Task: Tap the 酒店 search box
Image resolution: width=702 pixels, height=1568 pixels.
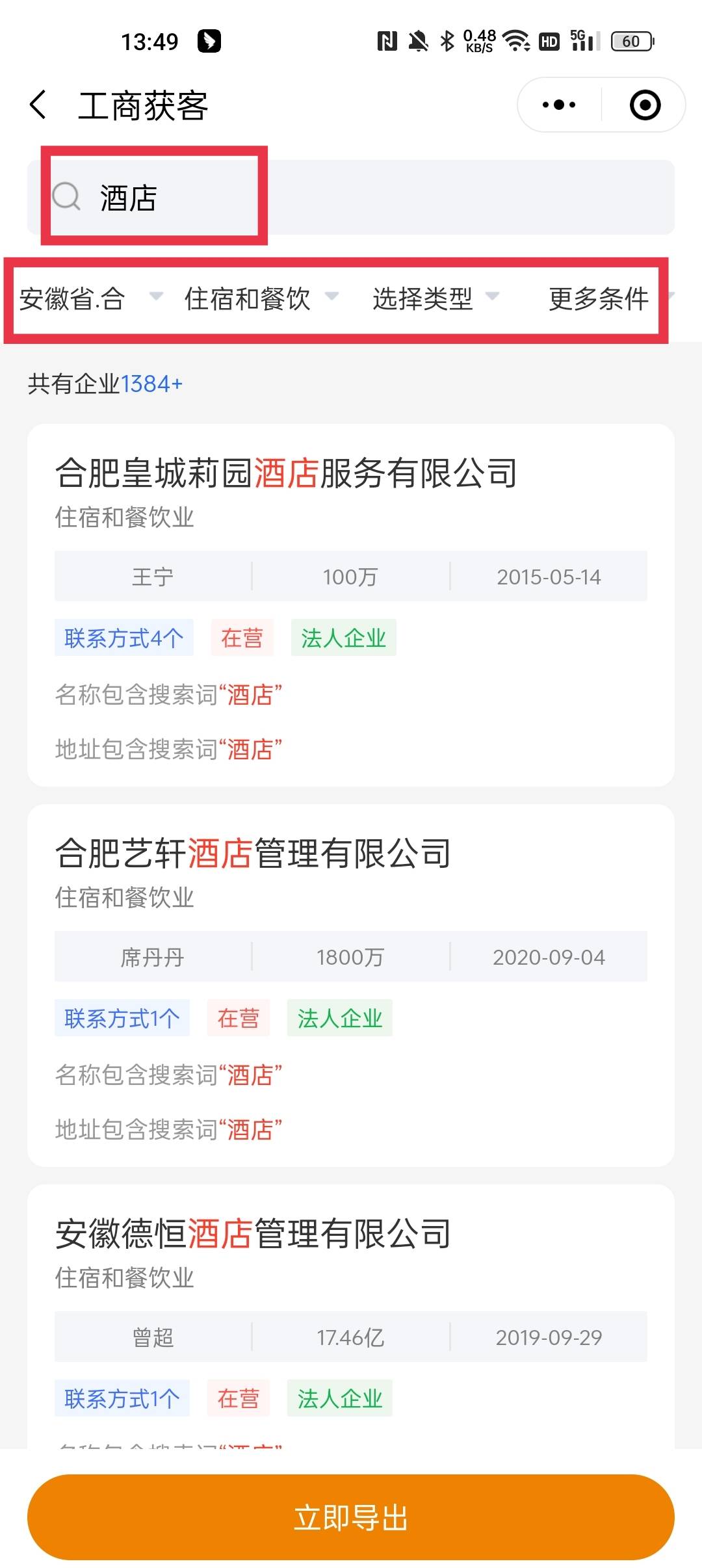Action: point(351,198)
